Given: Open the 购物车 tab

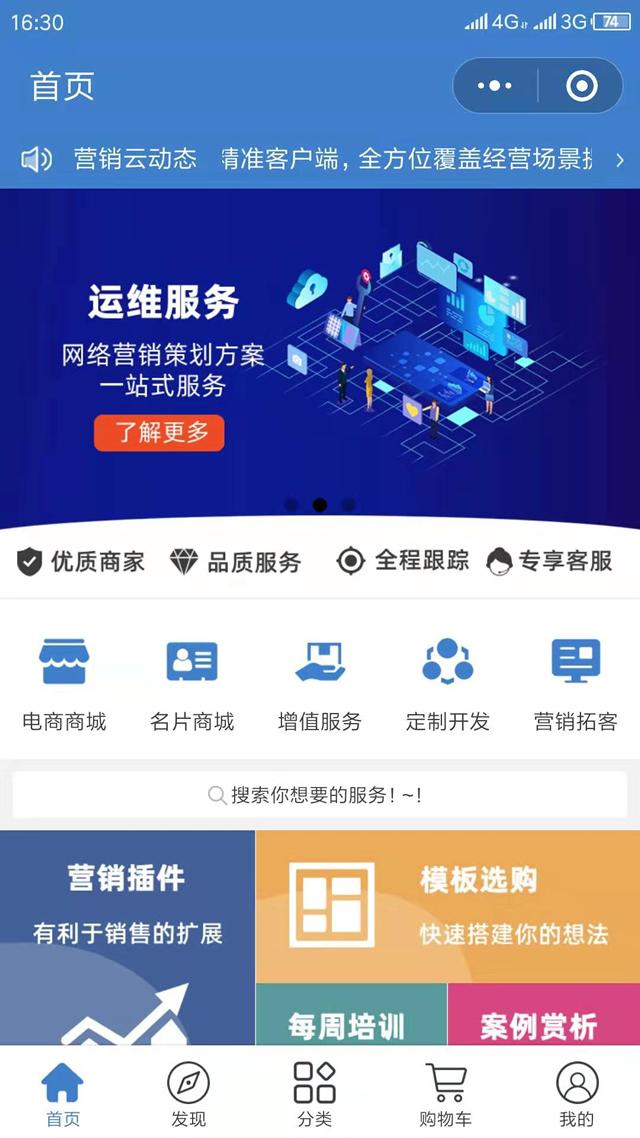Looking at the screenshot, I should (x=445, y=1094).
